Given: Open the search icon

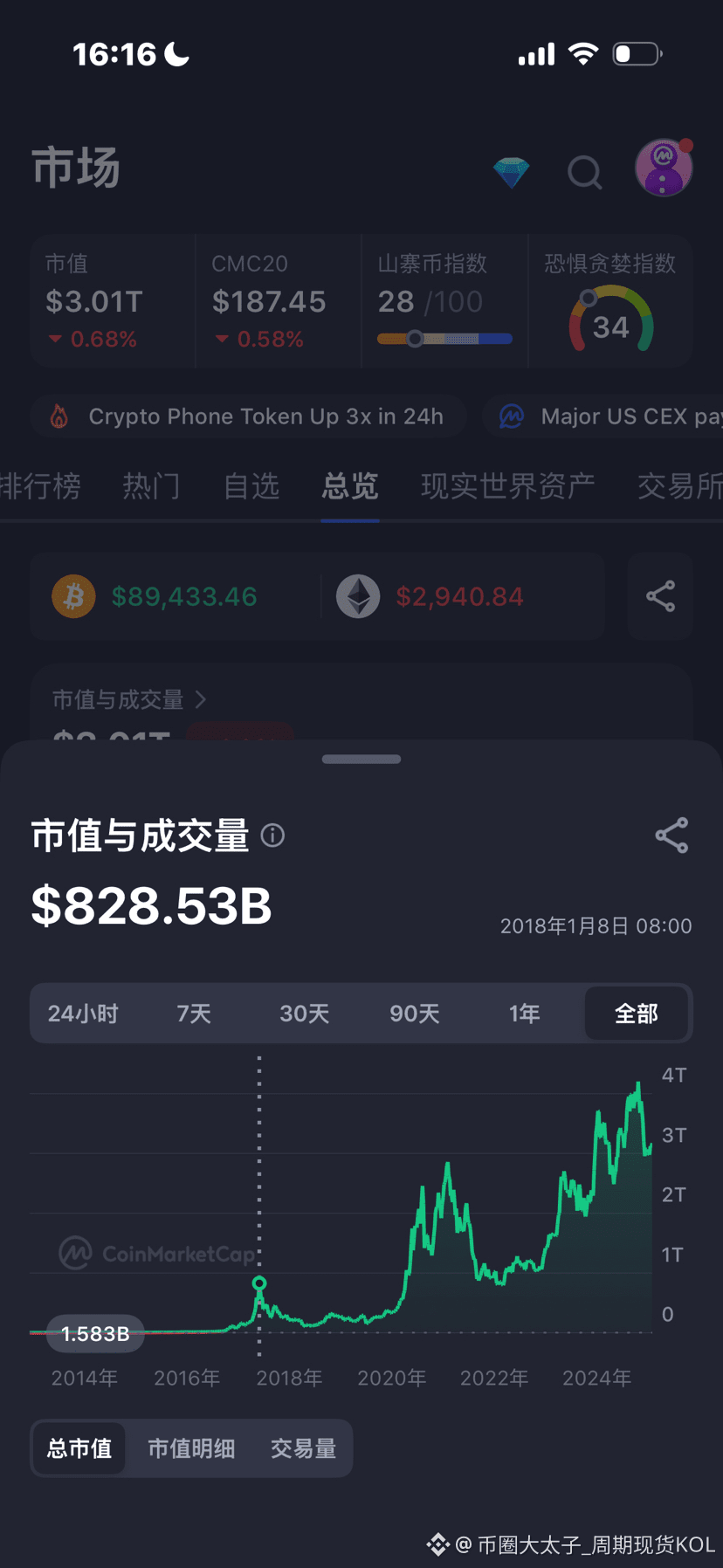Looking at the screenshot, I should point(585,173).
